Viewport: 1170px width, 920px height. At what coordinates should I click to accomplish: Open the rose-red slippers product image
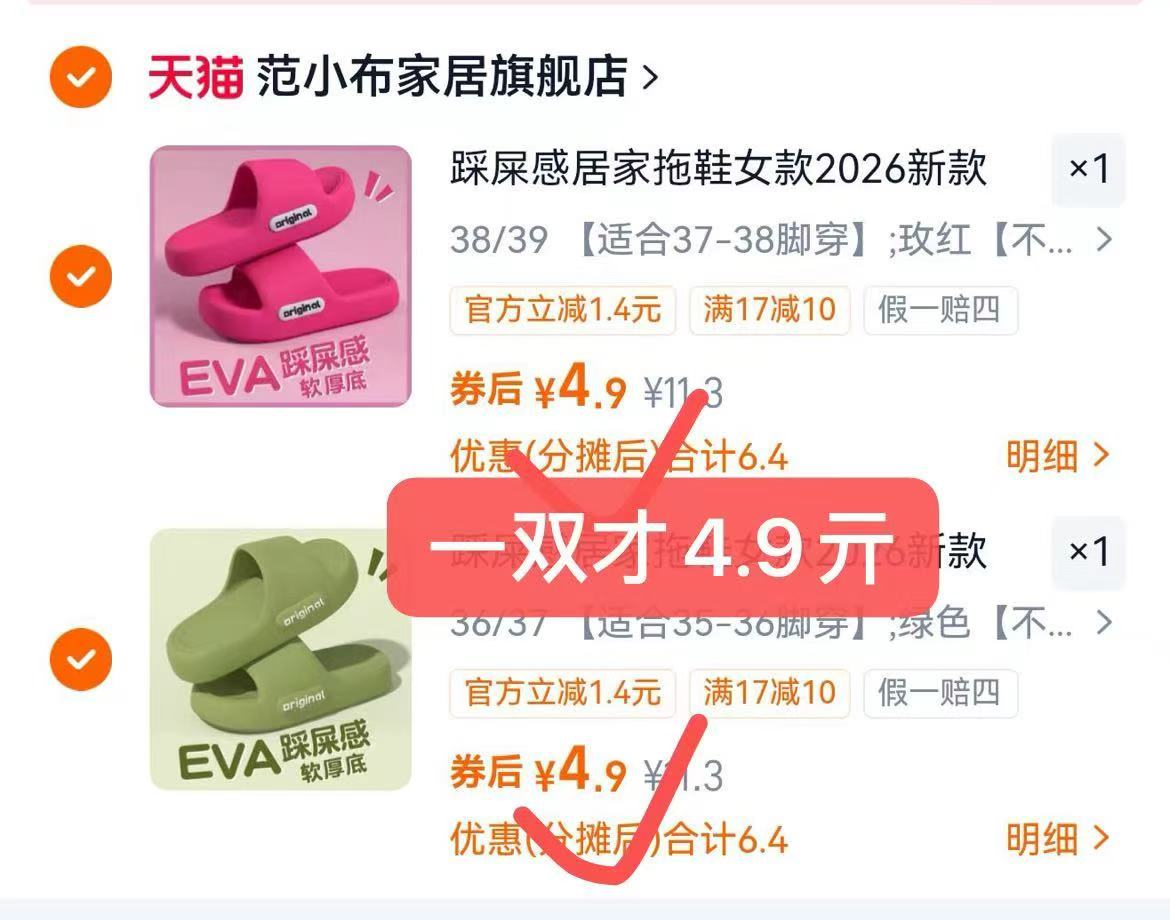point(280,277)
